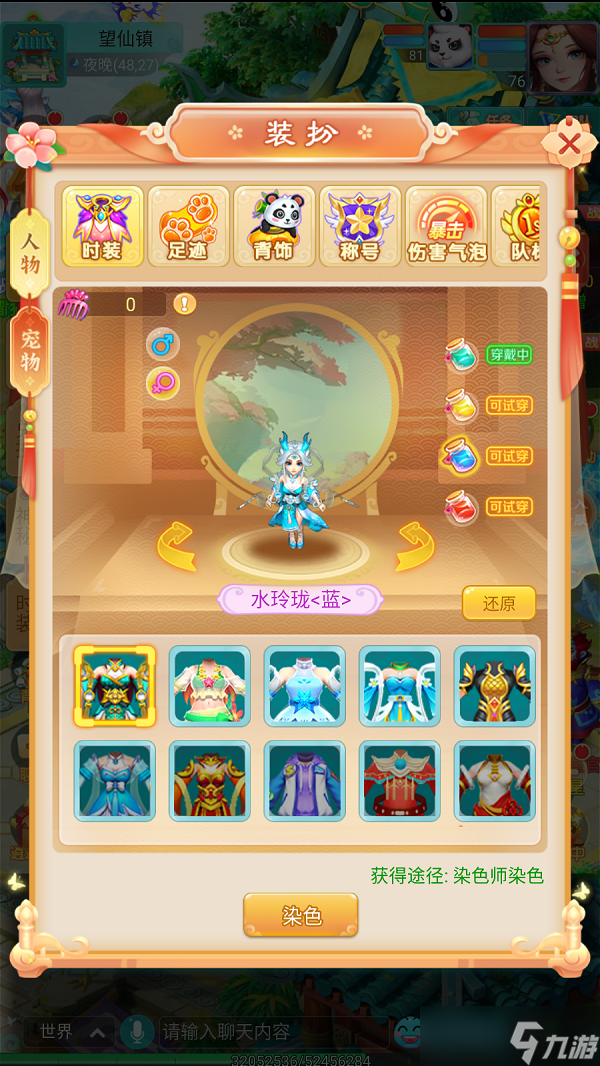Rotate character with the right arrow
Viewport: 600px width, 1066px height.
coord(412,545)
